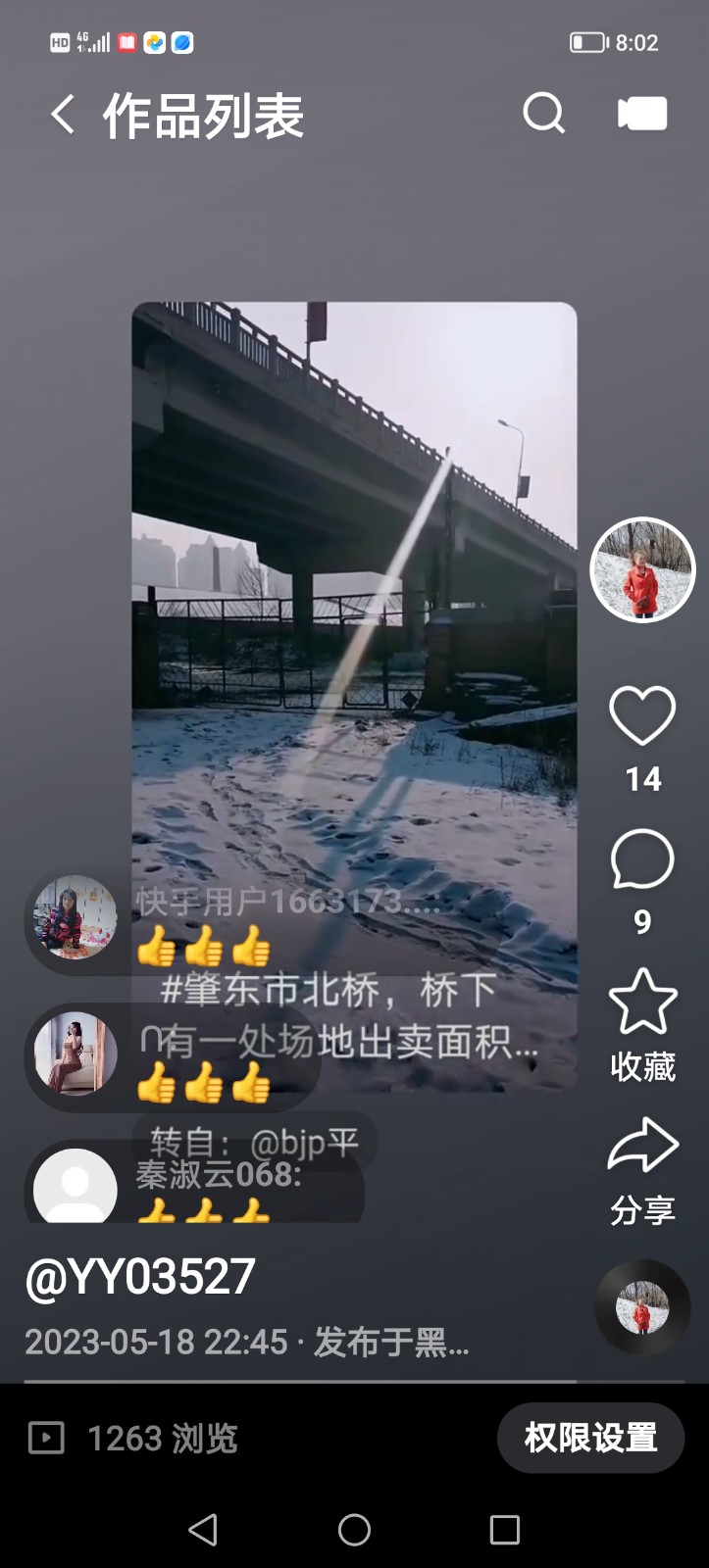Open comment by 秦淑云068
Viewport: 709px width, 1568px height.
tap(218, 1176)
